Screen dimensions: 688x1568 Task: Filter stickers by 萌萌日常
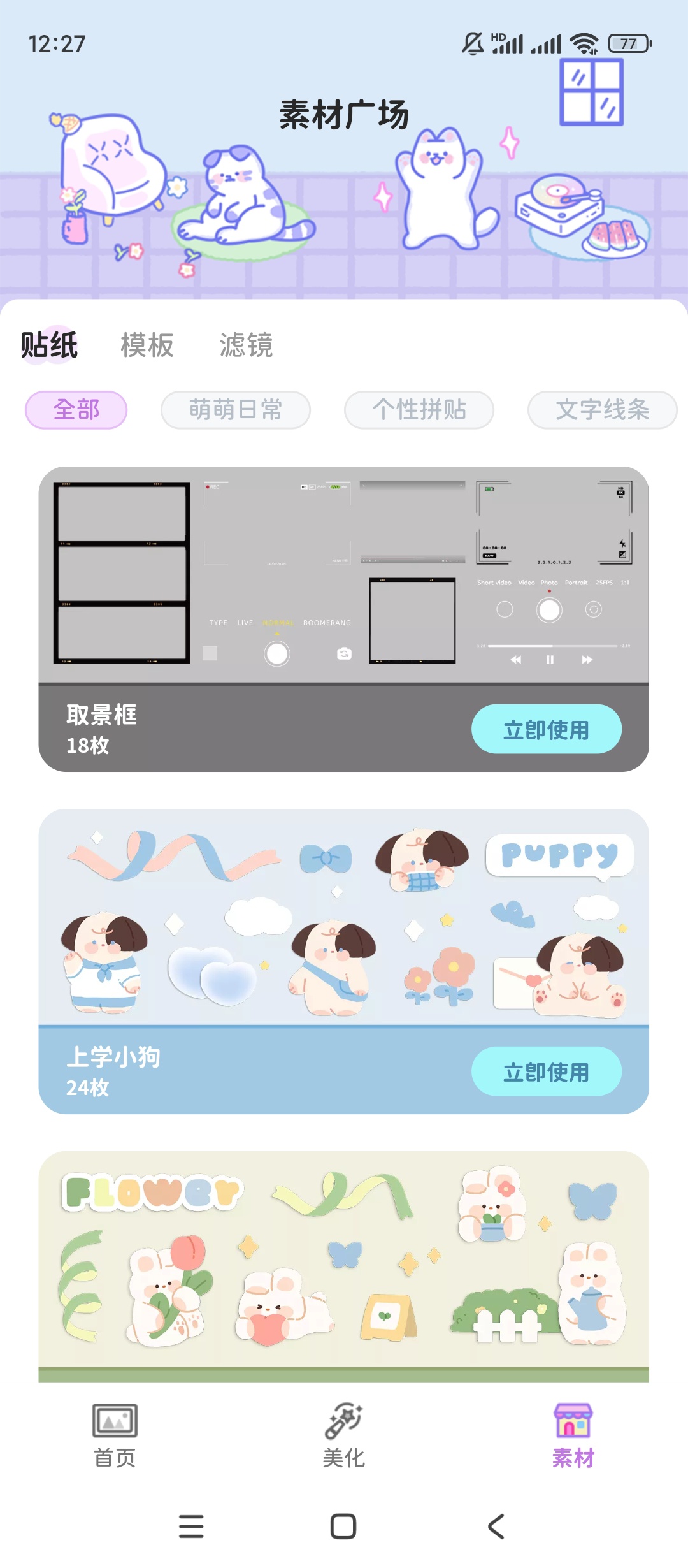tap(235, 410)
